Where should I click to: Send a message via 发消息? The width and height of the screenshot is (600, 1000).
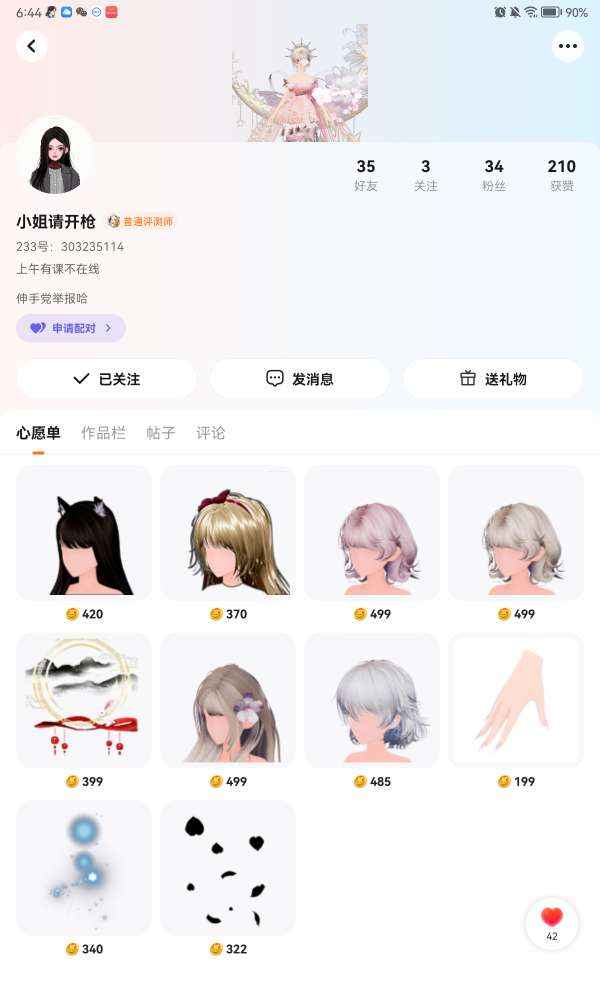pyautogui.click(x=300, y=379)
